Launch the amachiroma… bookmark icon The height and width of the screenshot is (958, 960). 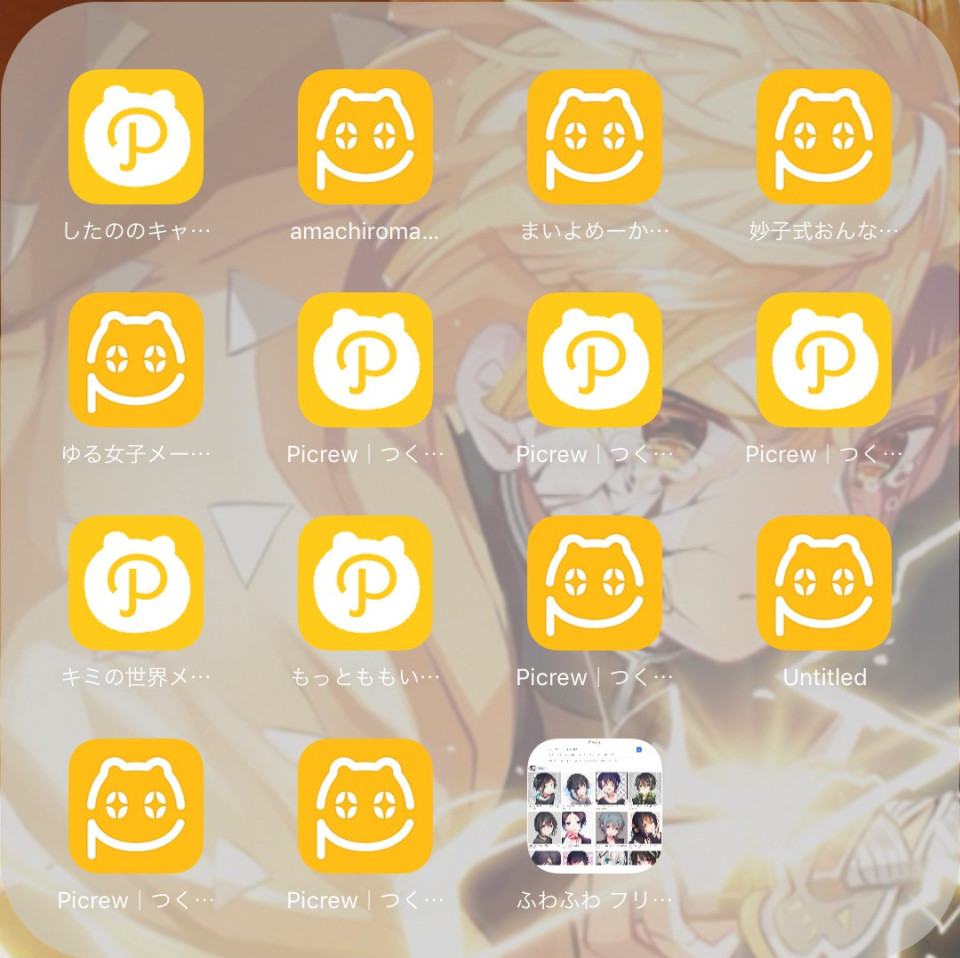[365, 137]
